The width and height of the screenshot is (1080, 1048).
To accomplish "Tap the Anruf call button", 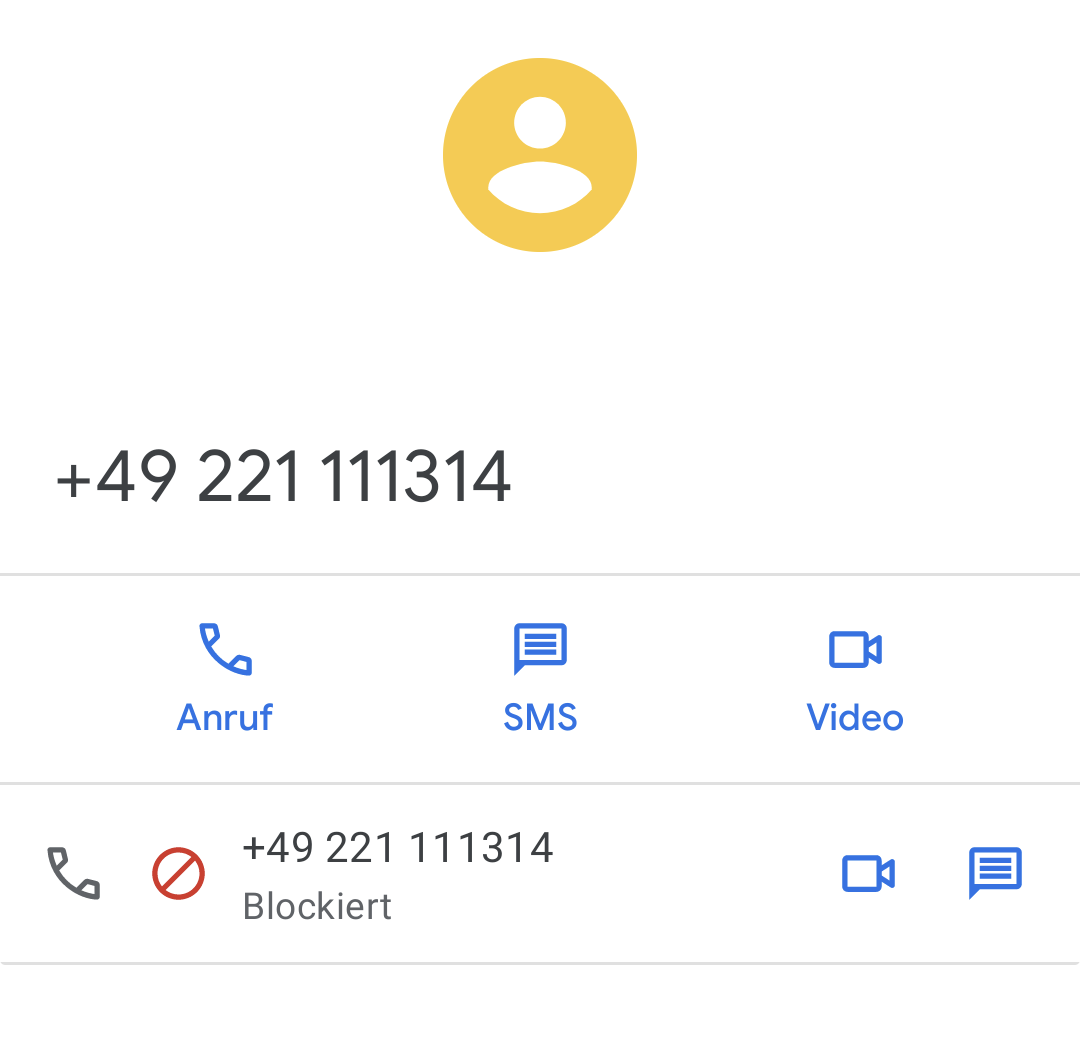I will [225, 678].
